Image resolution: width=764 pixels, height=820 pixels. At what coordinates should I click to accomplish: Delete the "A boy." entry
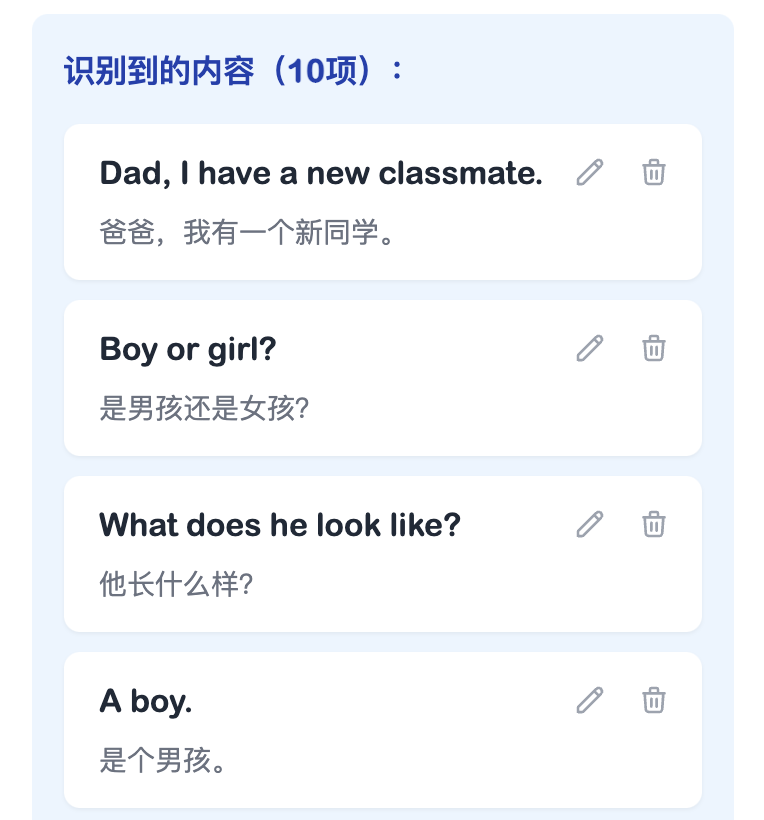[x=653, y=701]
